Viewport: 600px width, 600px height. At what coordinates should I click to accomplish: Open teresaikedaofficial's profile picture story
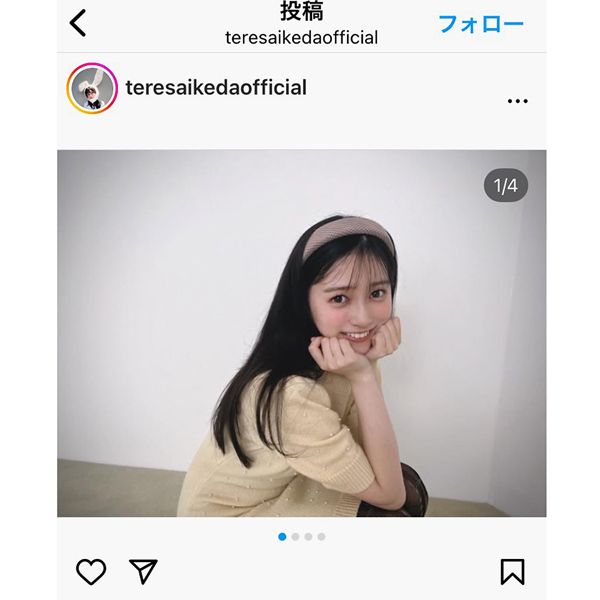coord(92,88)
